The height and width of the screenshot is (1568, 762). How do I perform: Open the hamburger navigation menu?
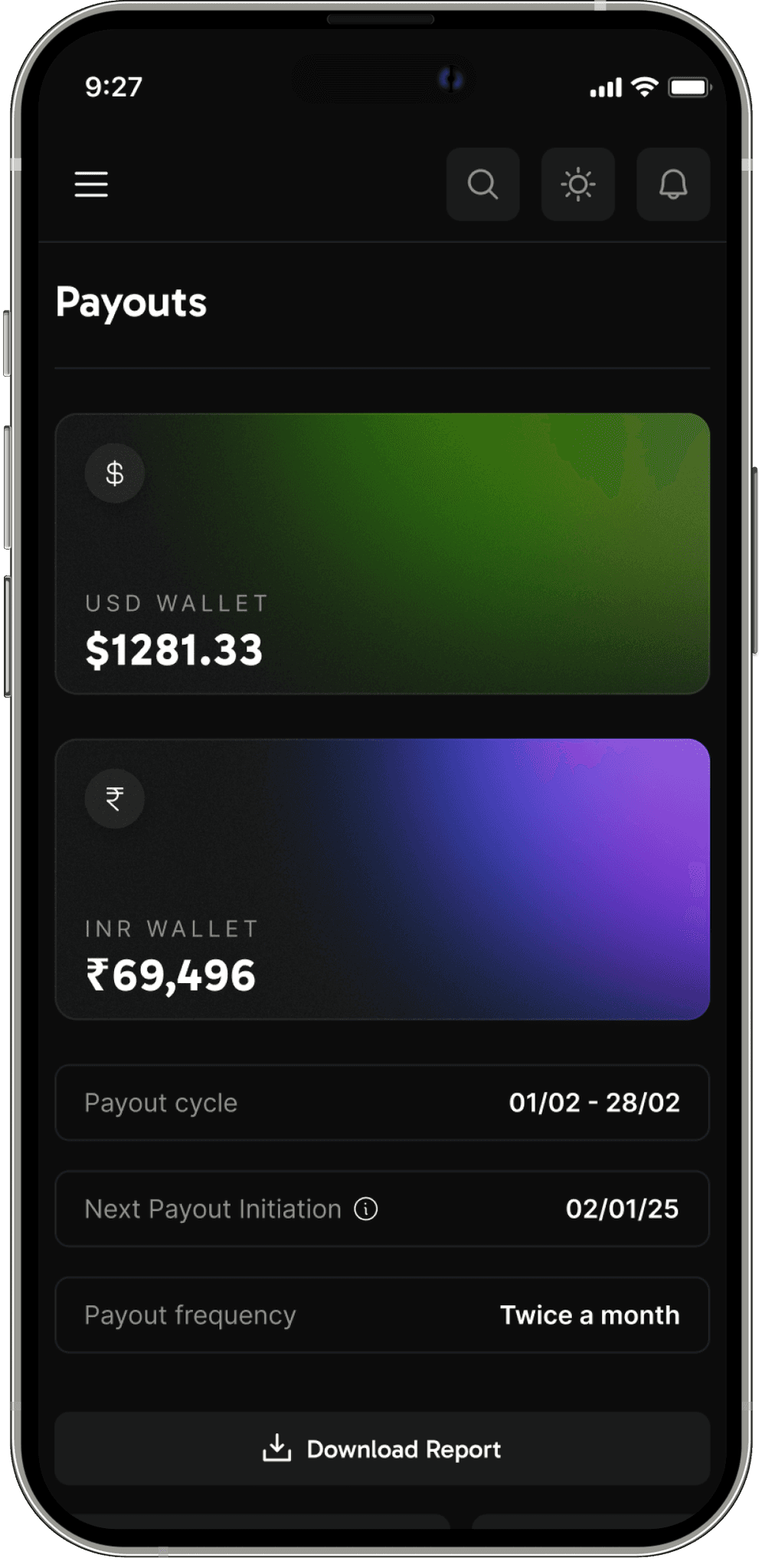pyautogui.click(x=90, y=185)
